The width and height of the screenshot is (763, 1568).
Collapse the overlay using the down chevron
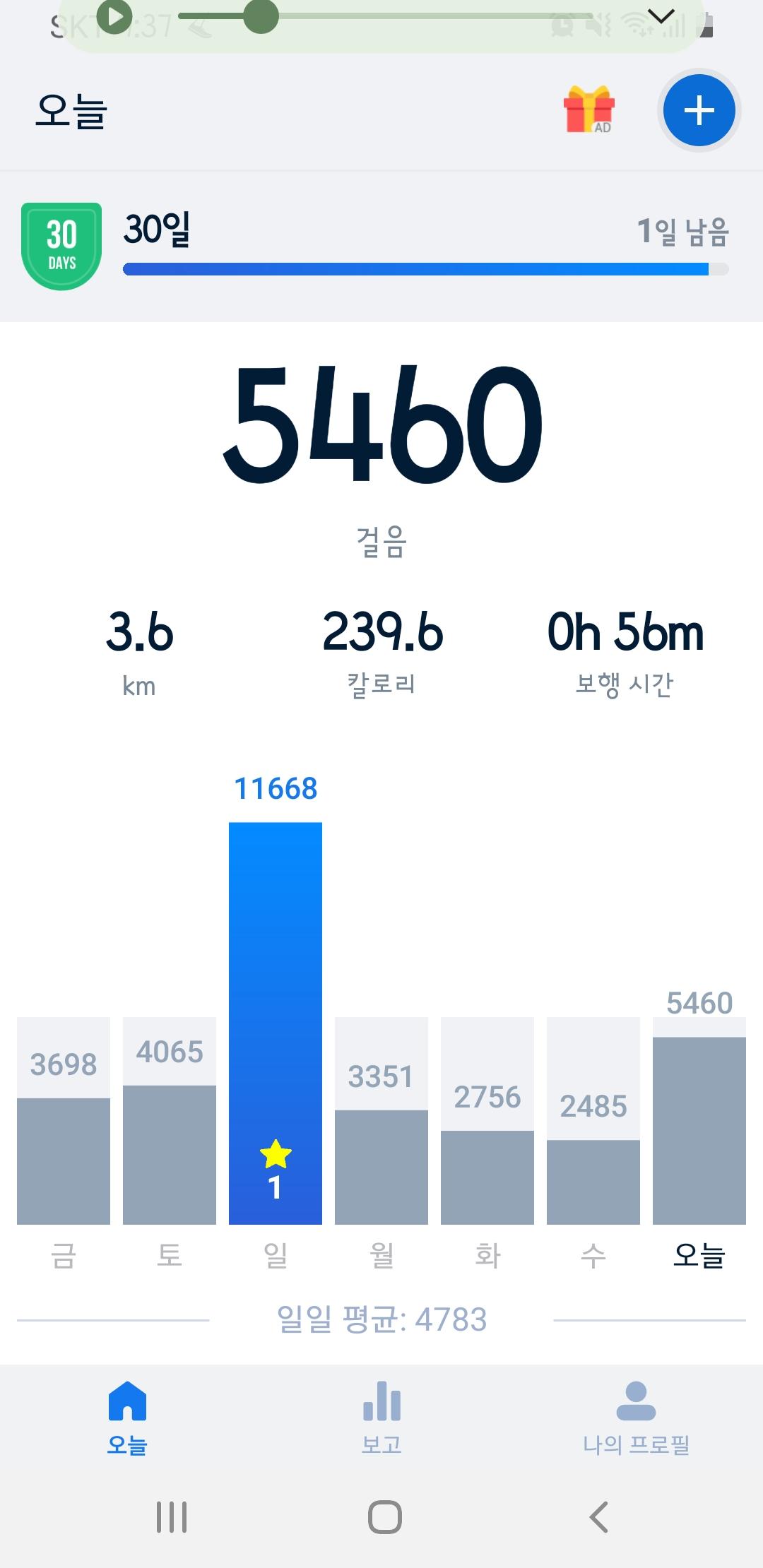pos(661,16)
